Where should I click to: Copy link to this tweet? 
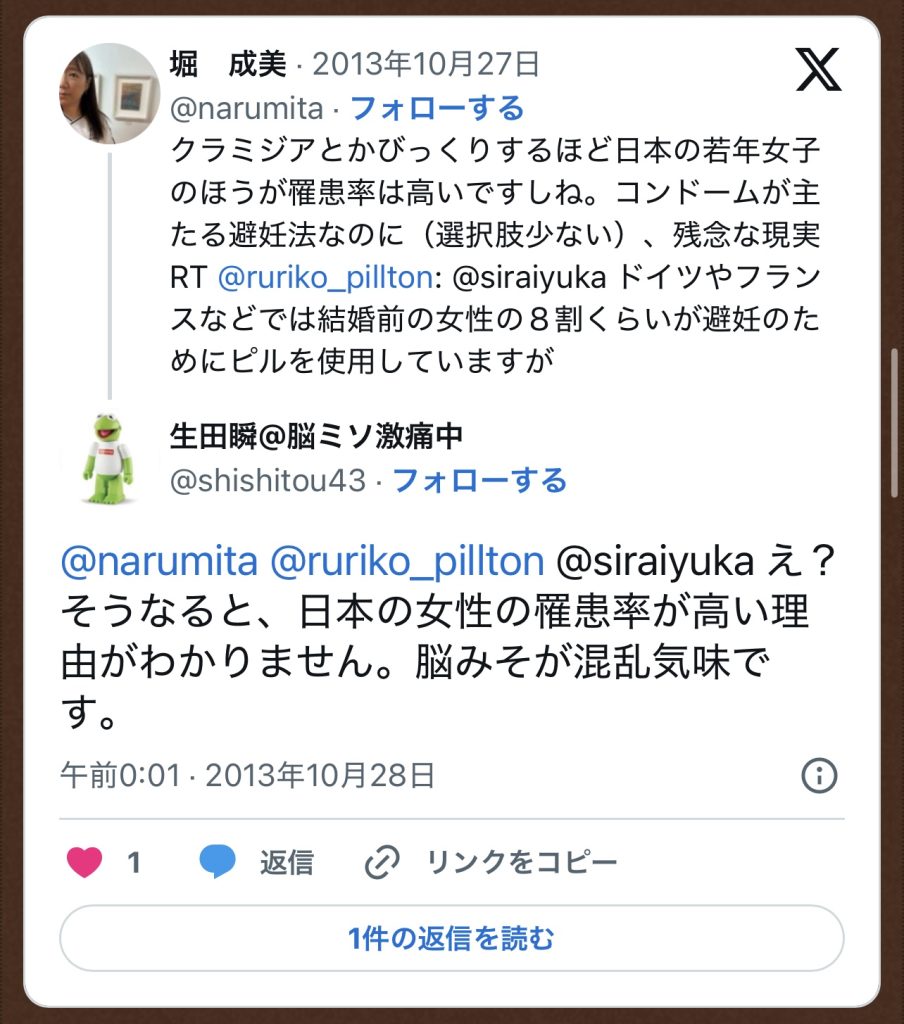(x=490, y=862)
